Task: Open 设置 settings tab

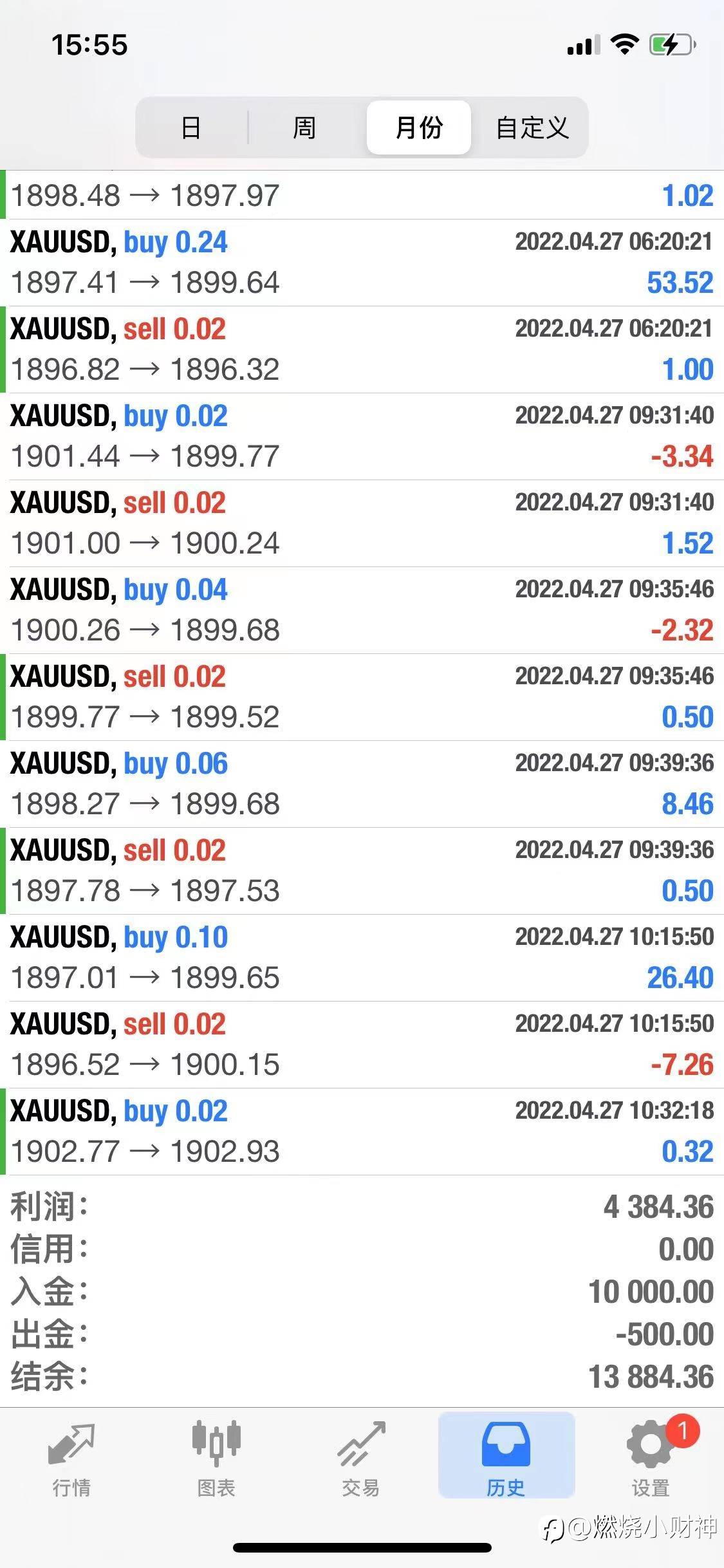Action: pos(651,1459)
